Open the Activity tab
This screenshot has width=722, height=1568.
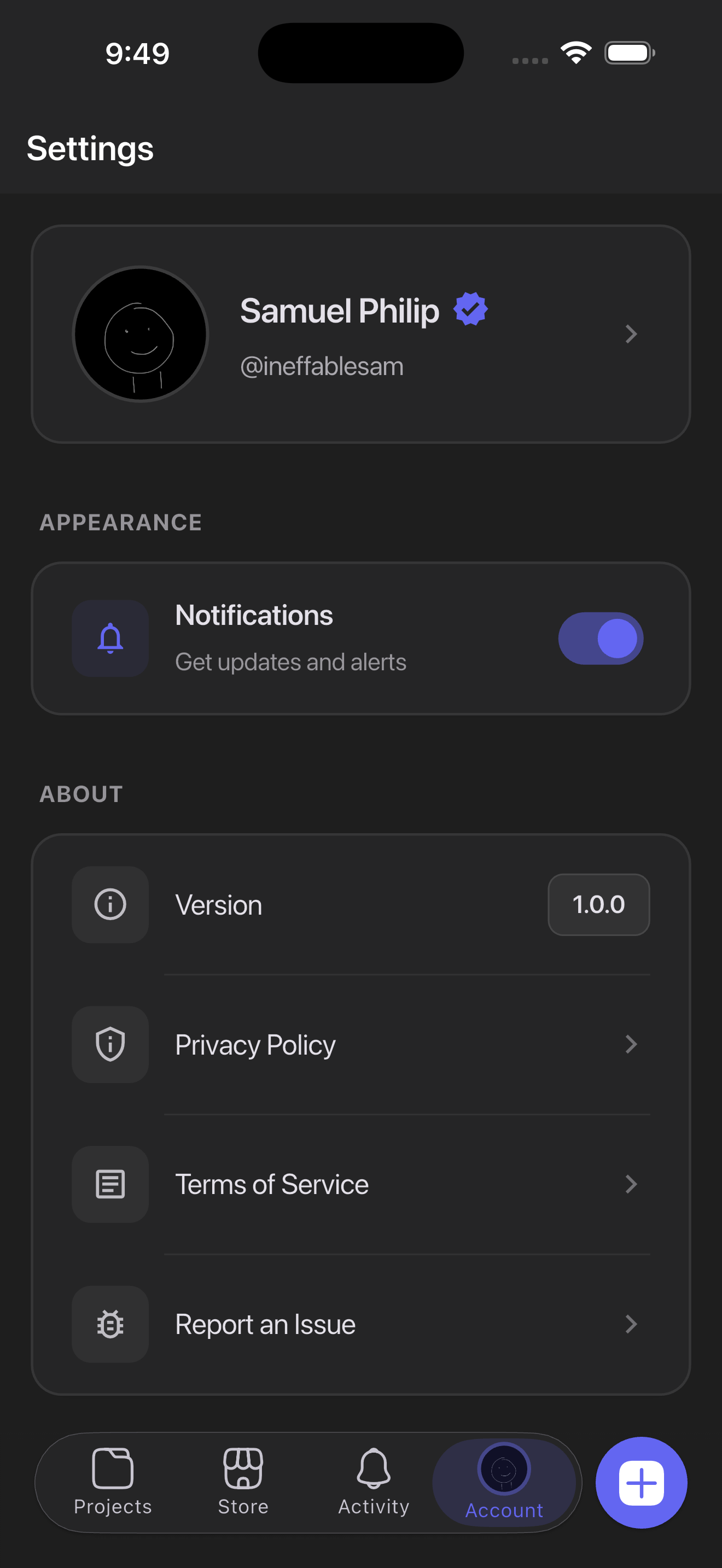coord(374,1482)
